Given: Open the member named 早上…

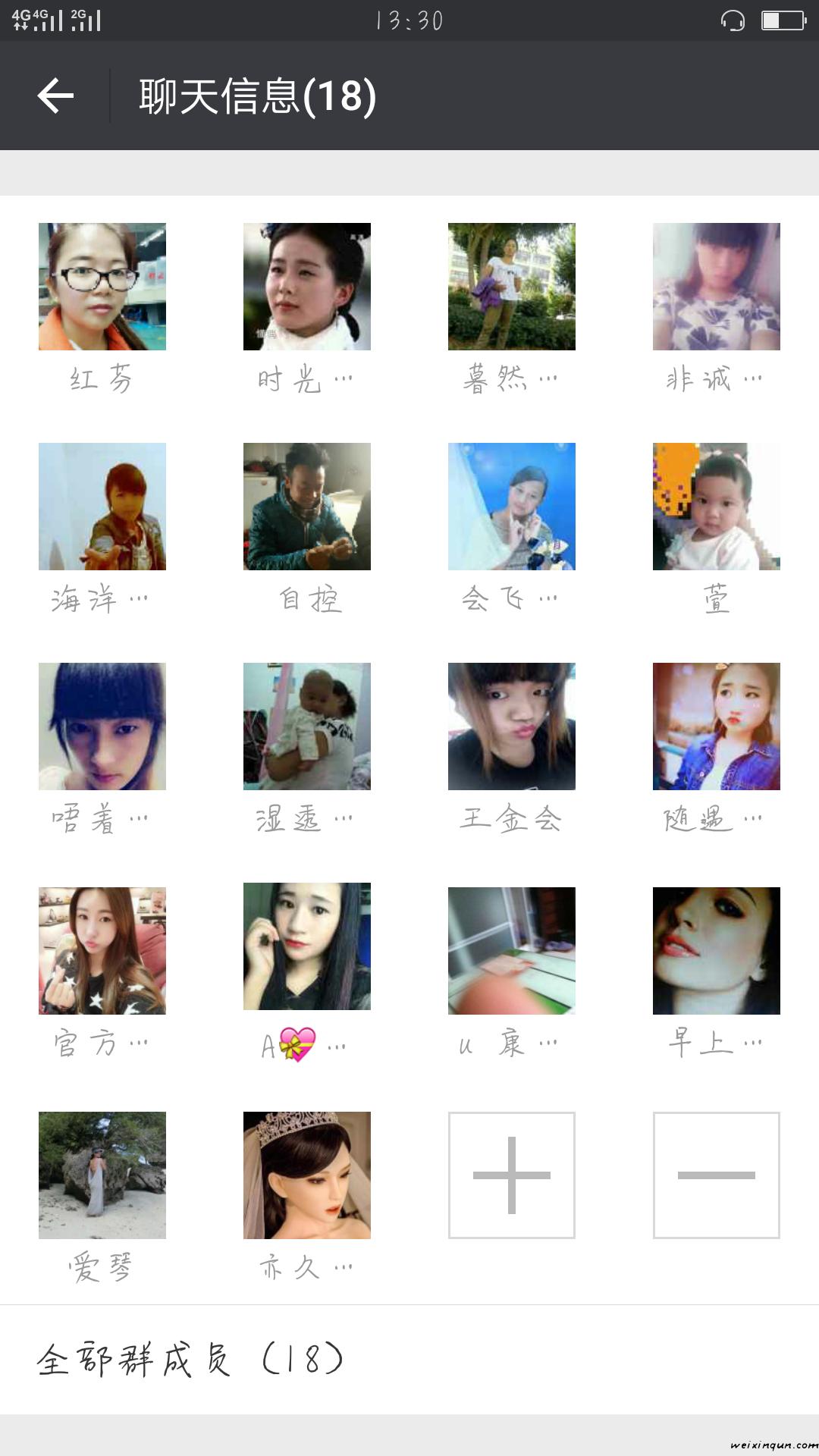Looking at the screenshot, I should point(717,951).
